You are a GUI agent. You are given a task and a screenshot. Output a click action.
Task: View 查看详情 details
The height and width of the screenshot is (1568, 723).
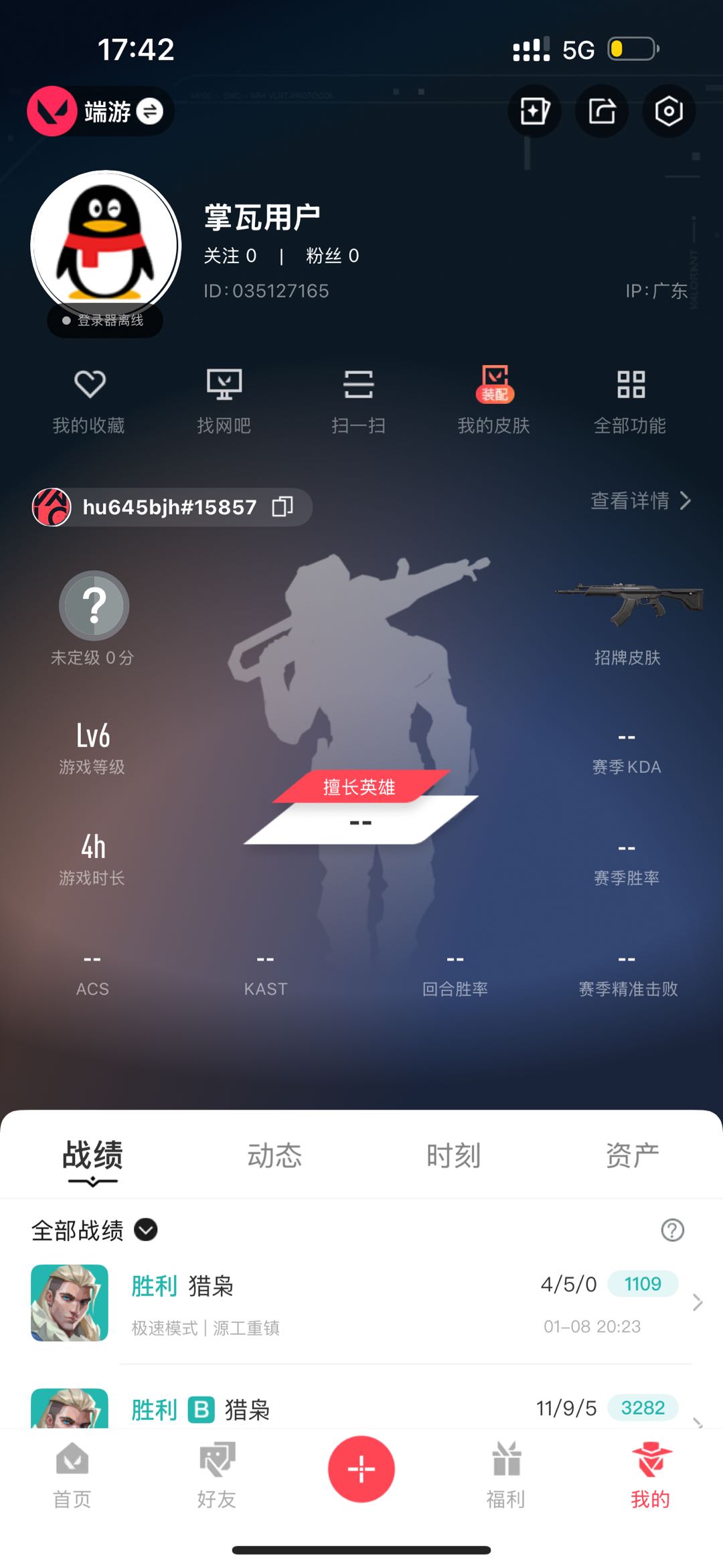640,500
